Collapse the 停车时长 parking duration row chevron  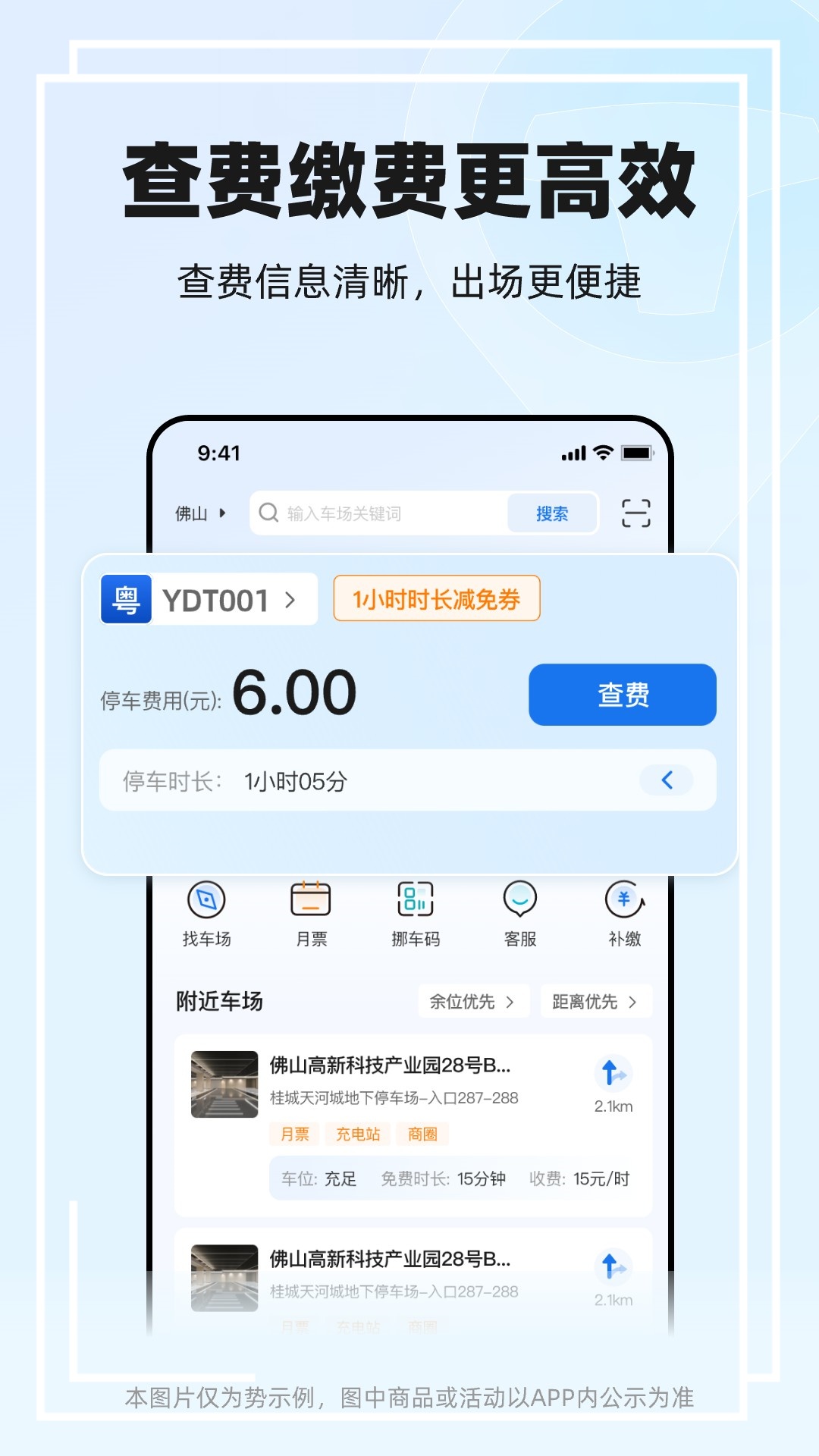click(x=667, y=781)
